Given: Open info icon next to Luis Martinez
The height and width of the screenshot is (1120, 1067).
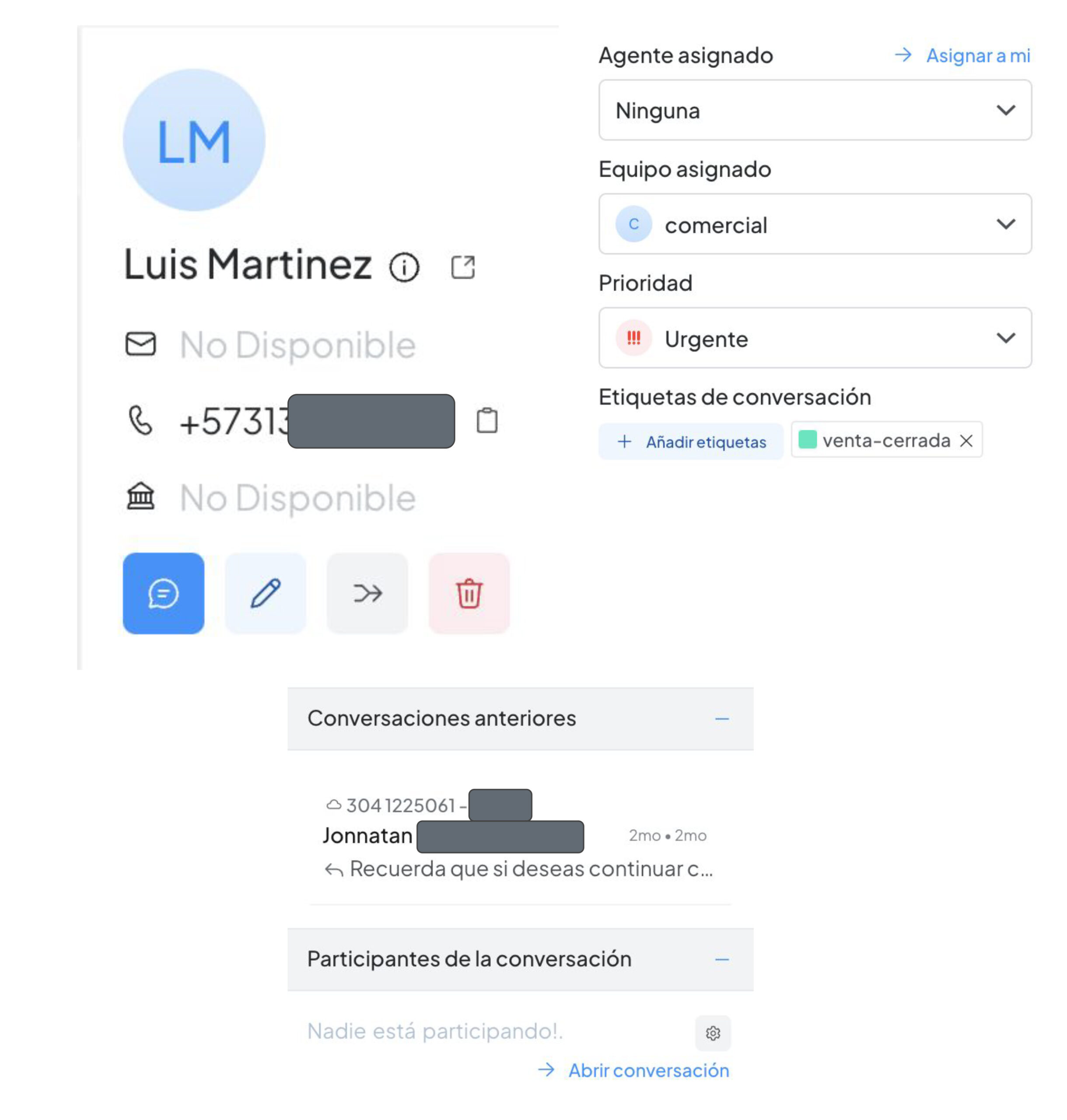Looking at the screenshot, I should click(x=404, y=267).
